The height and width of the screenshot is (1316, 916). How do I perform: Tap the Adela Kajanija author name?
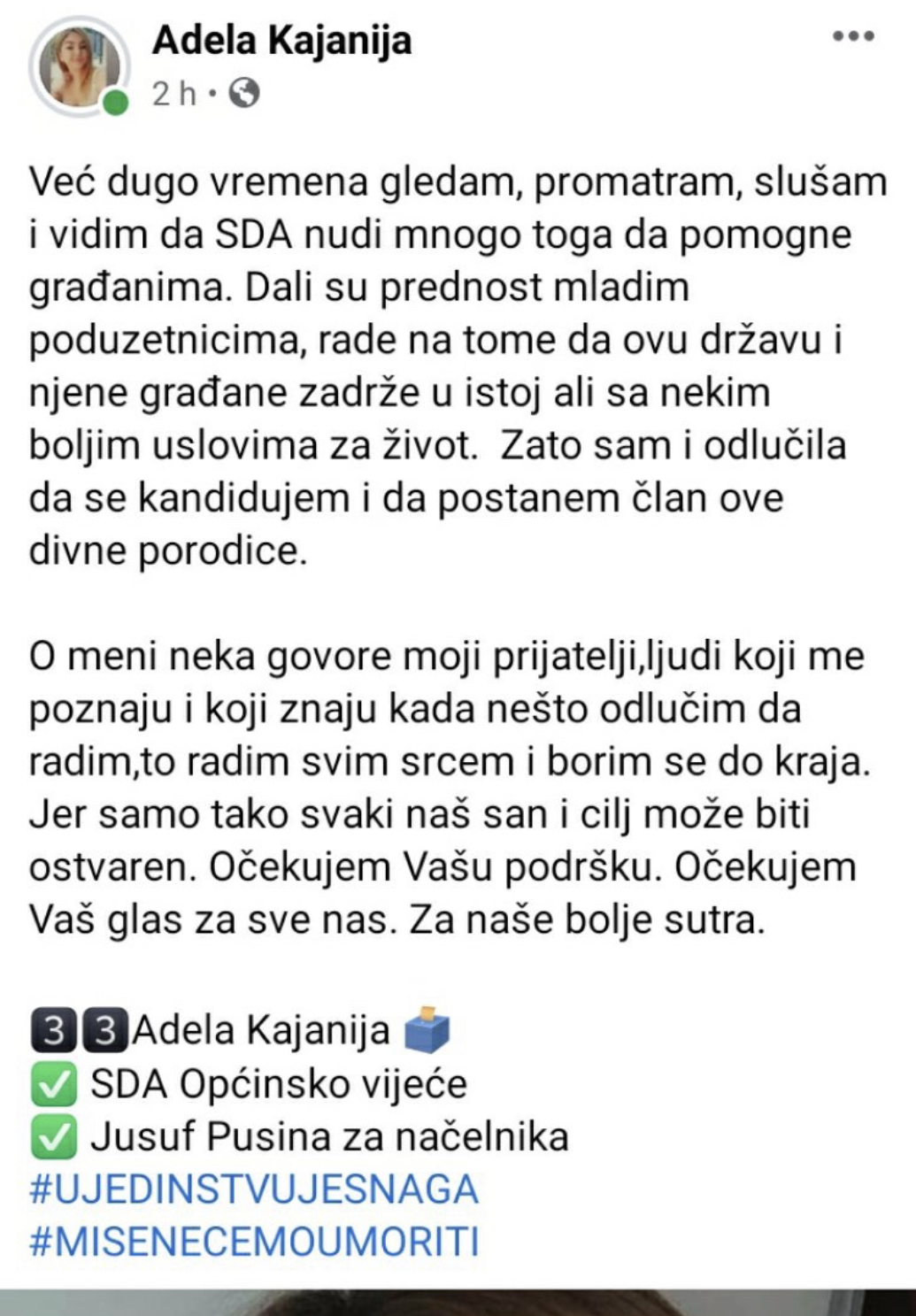coord(281,40)
